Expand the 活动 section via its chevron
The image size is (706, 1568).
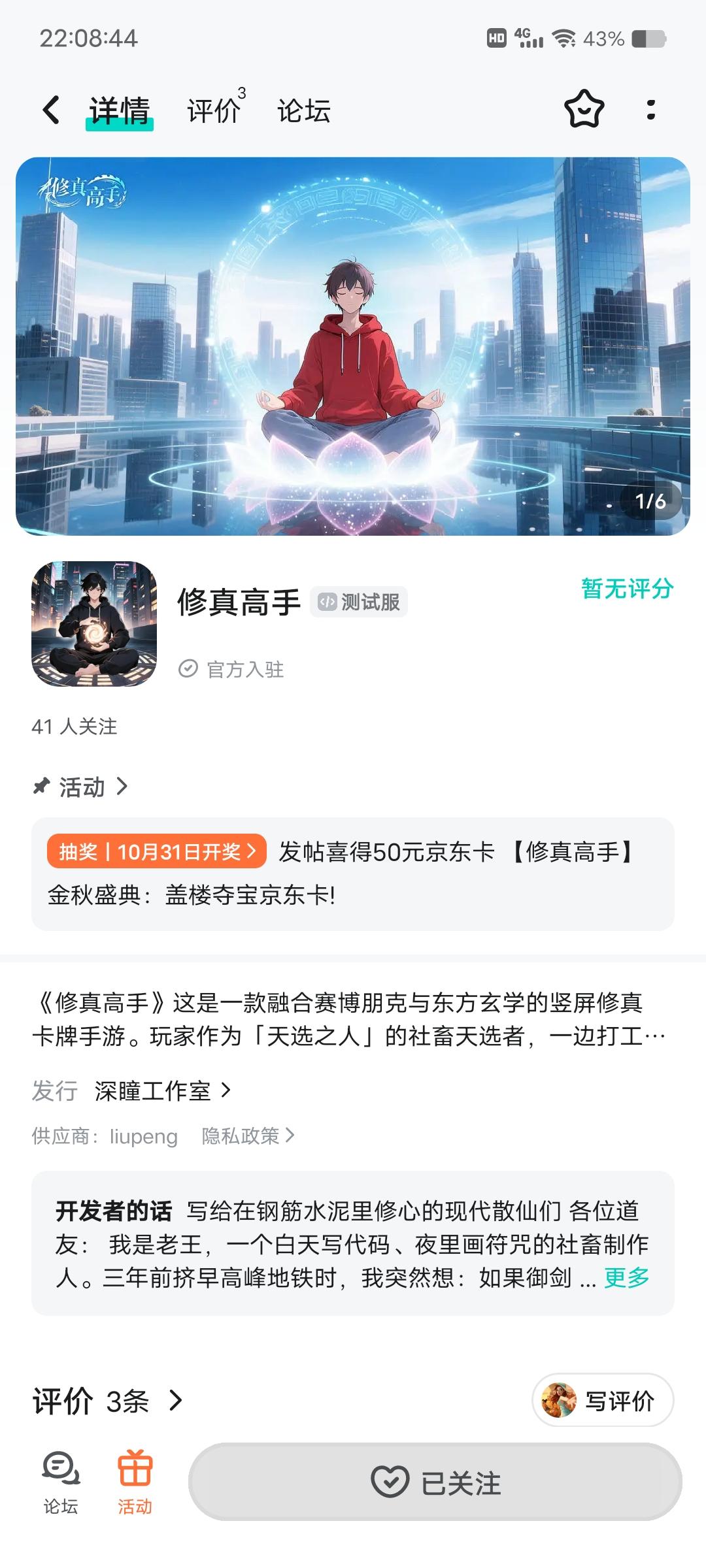123,787
